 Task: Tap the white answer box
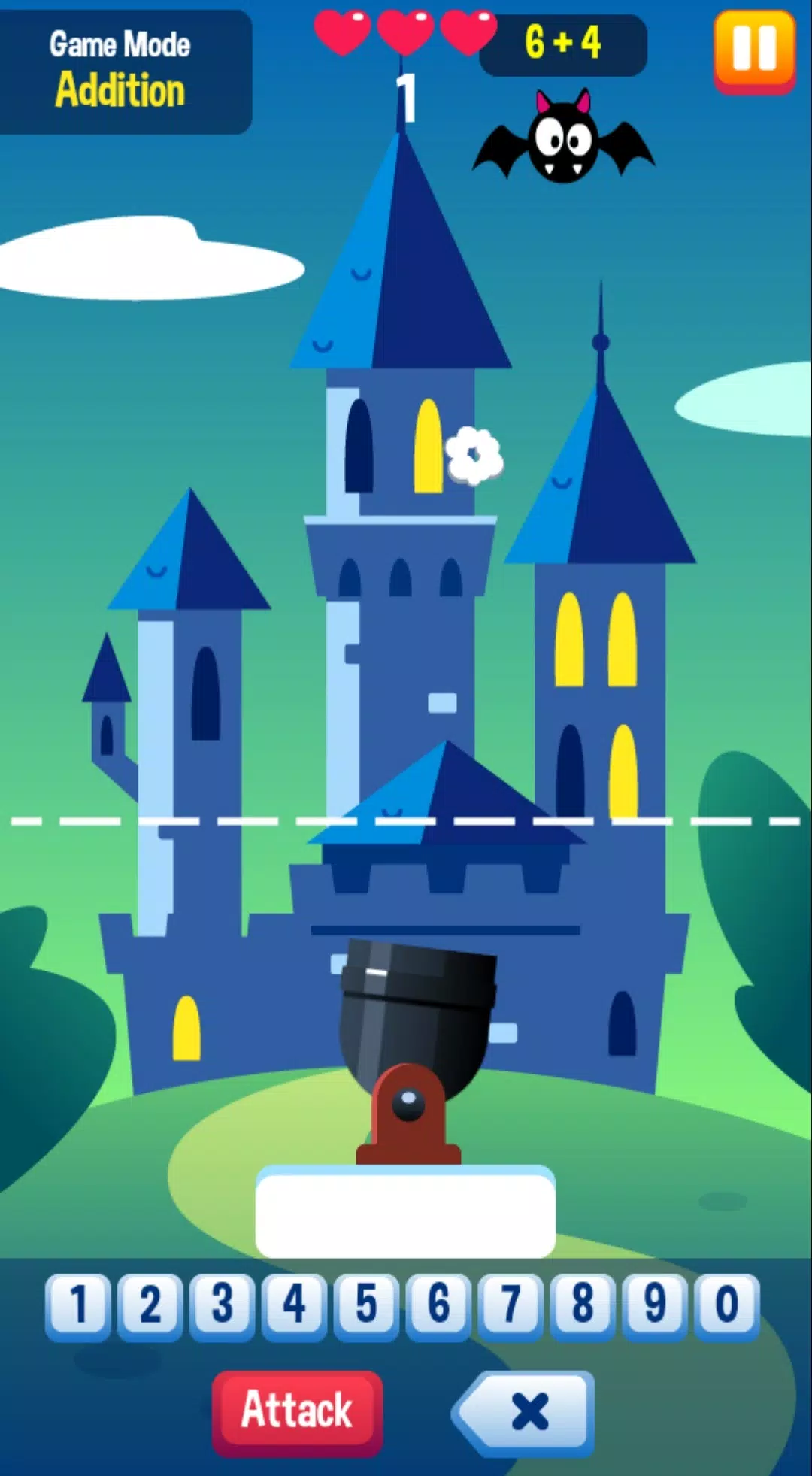(x=405, y=1212)
